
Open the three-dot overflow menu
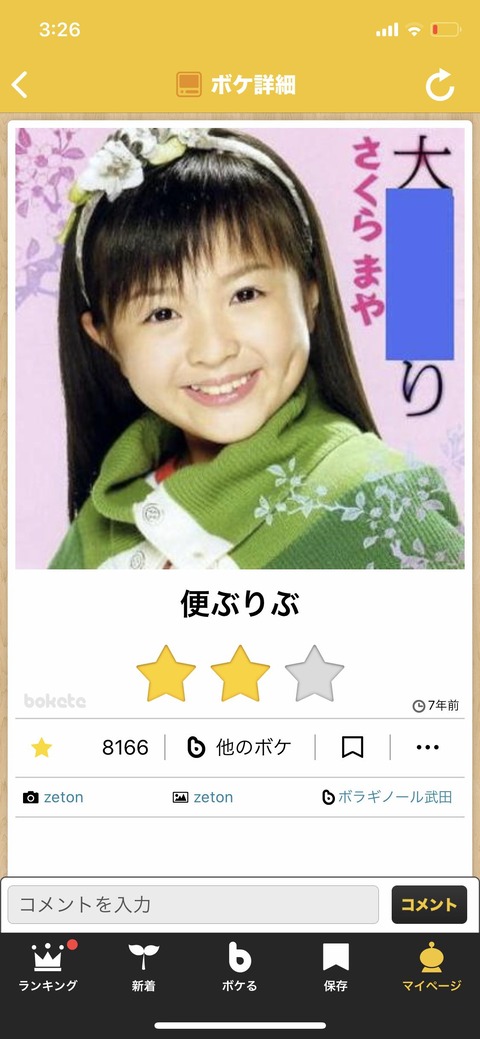coord(428,747)
